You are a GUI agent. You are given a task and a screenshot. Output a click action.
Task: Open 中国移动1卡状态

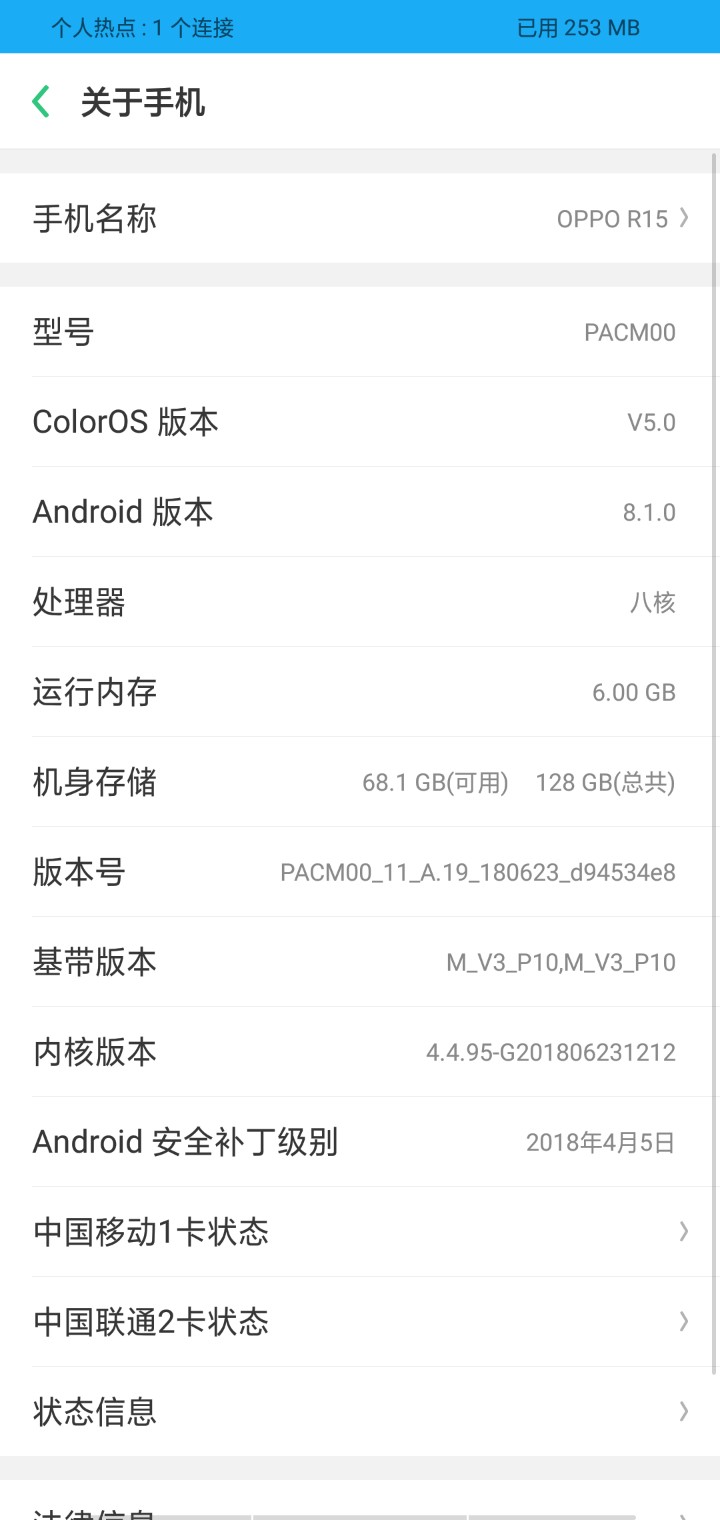tap(360, 1231)
